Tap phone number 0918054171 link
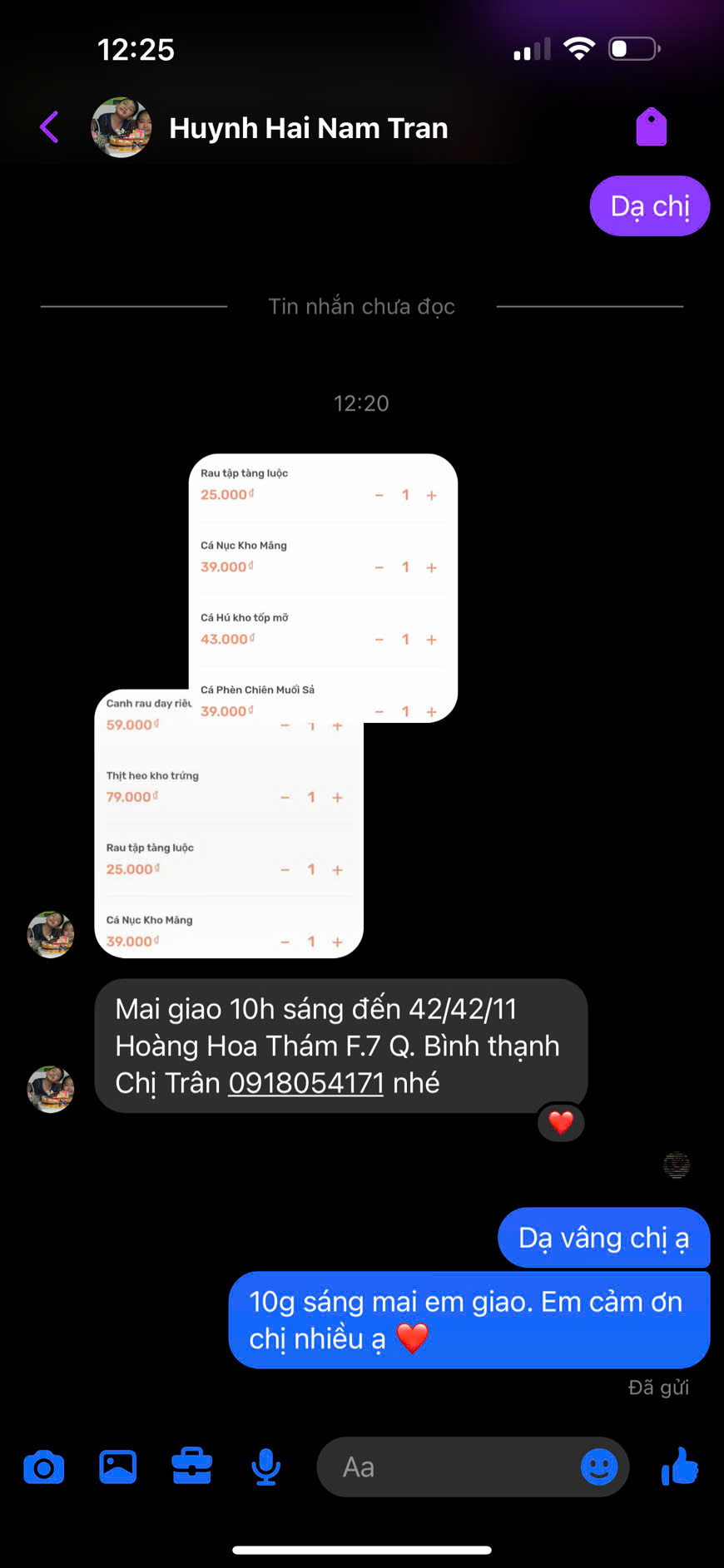The height and width of the screenshot is (1568, 724). (305, 1083)
